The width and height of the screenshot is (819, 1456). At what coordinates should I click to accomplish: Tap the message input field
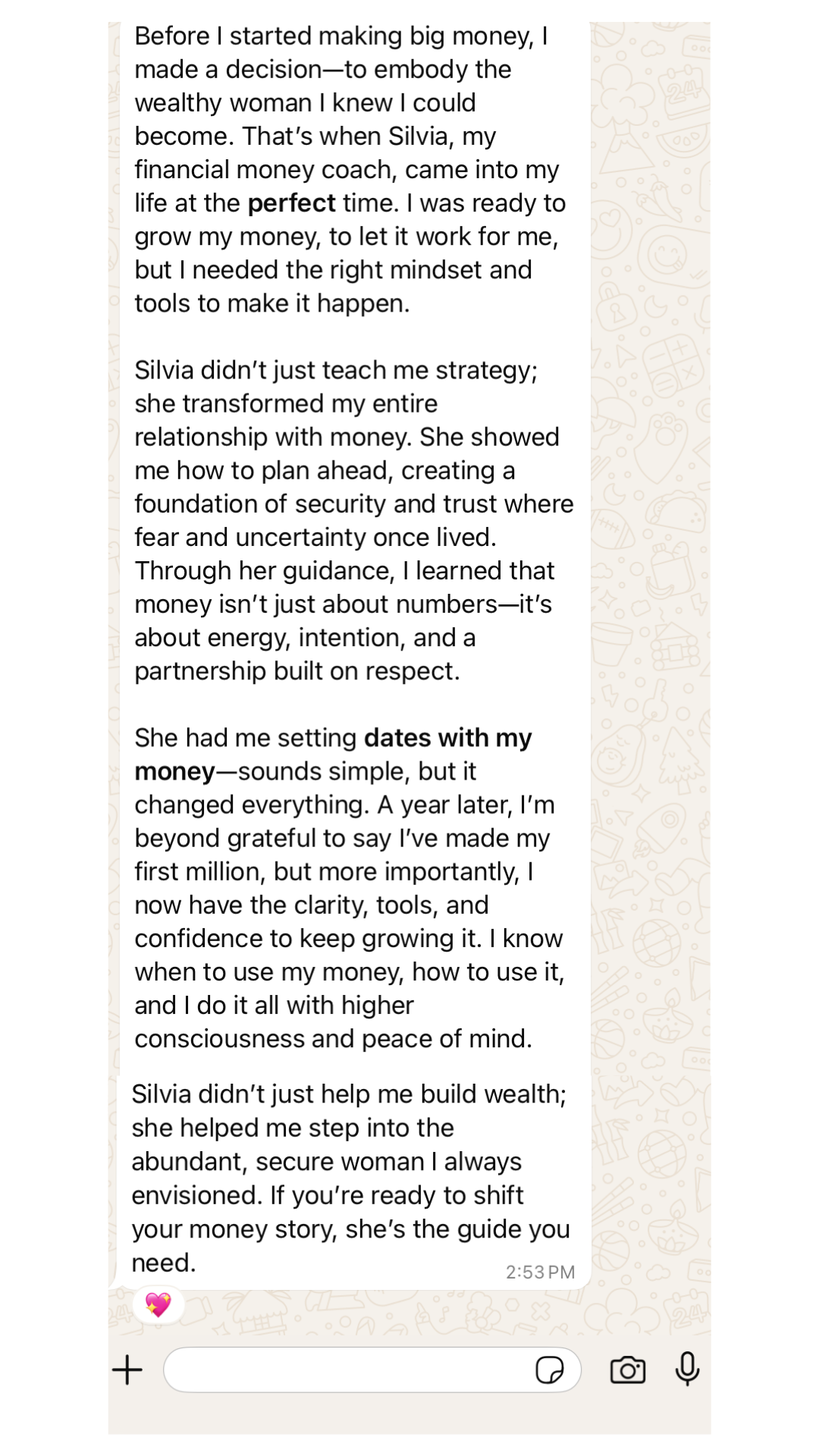click(x=345, y=1370)
